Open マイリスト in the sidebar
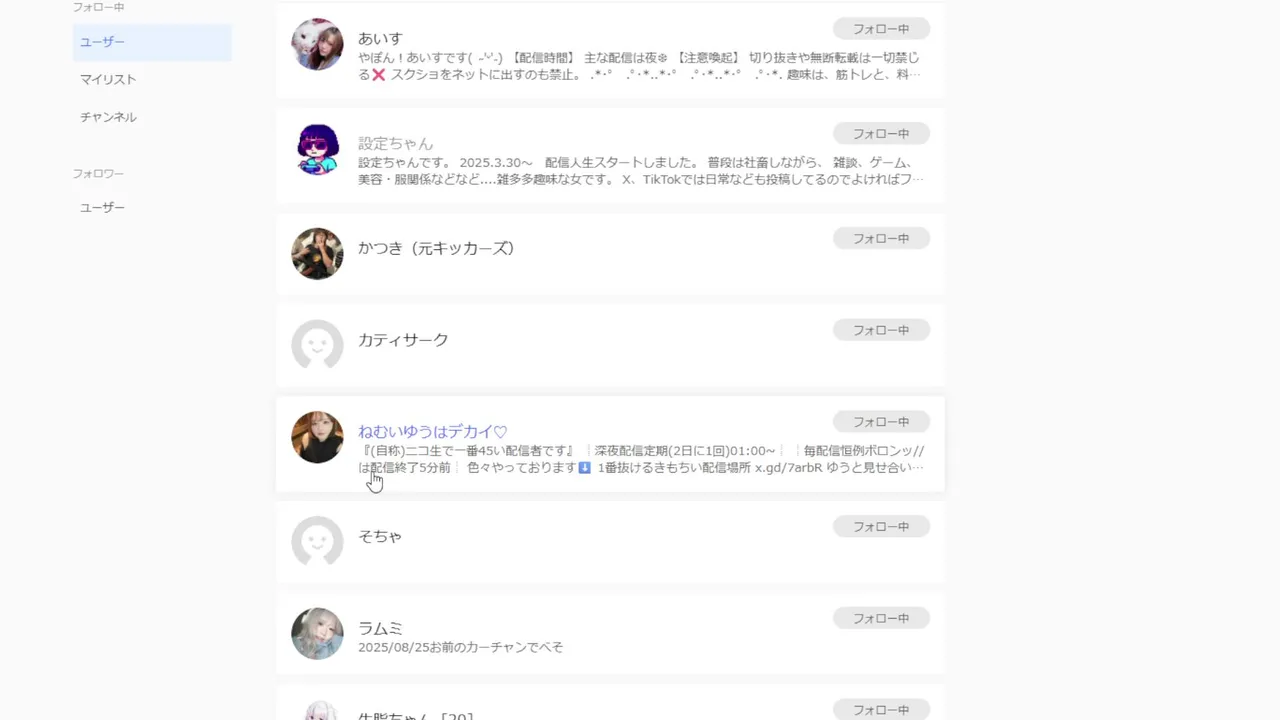 point(108,79)
